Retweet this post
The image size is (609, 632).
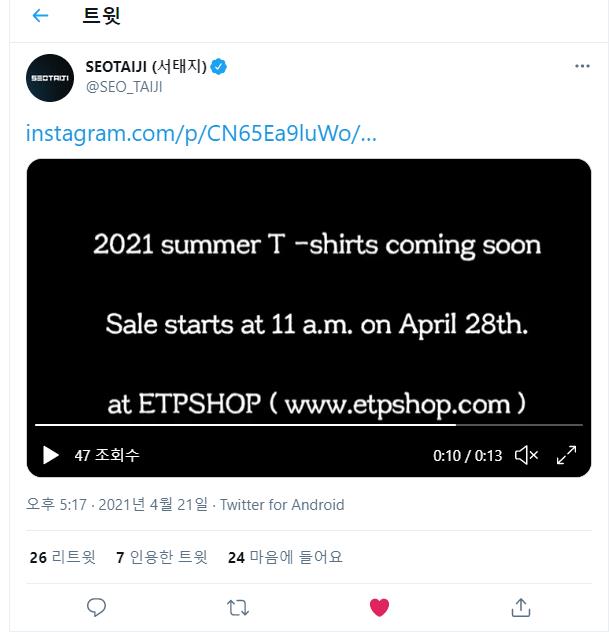pyautogui.click(x=238, y=607)
